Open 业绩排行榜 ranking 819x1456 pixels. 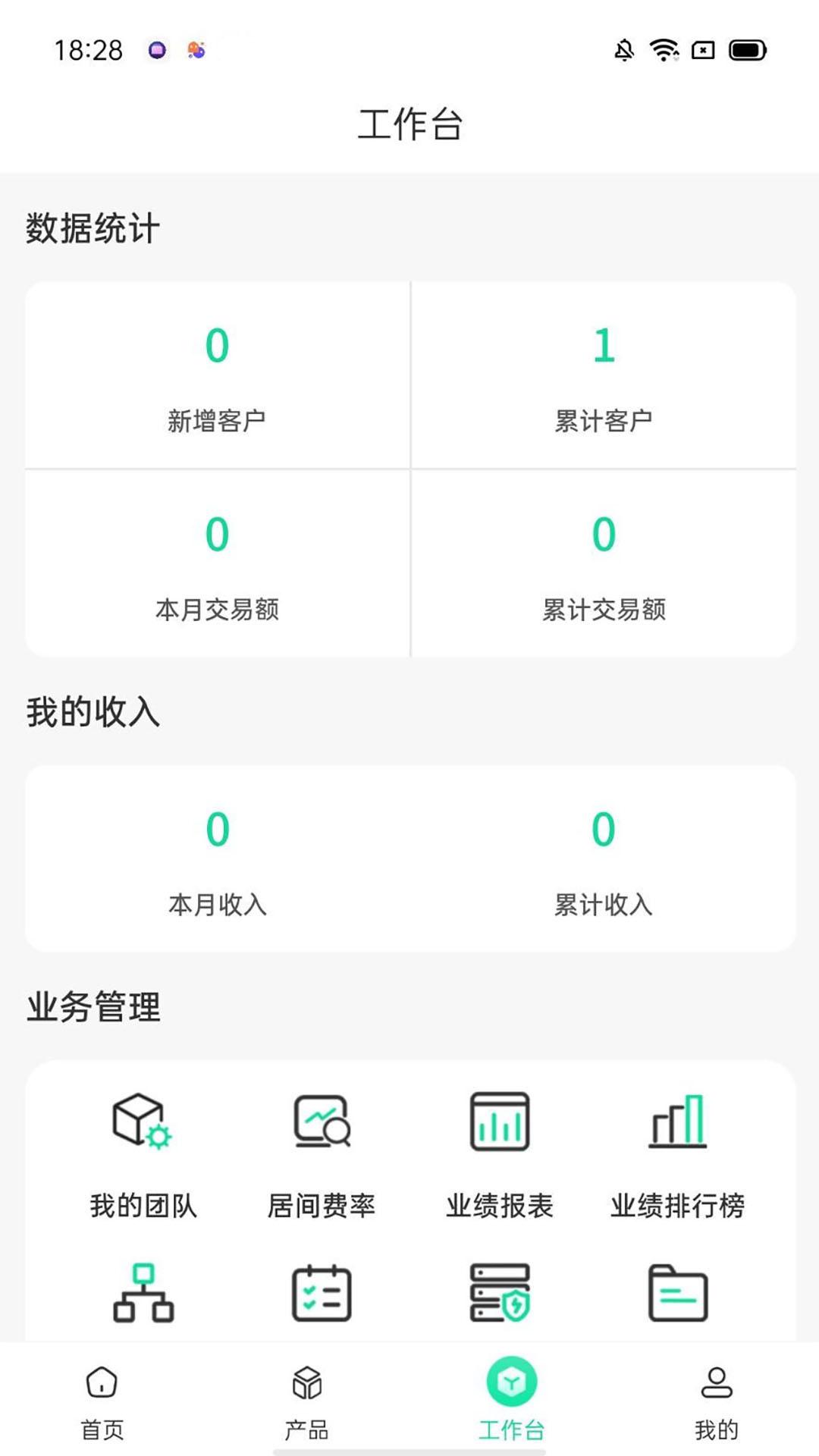click(678, 1153)
